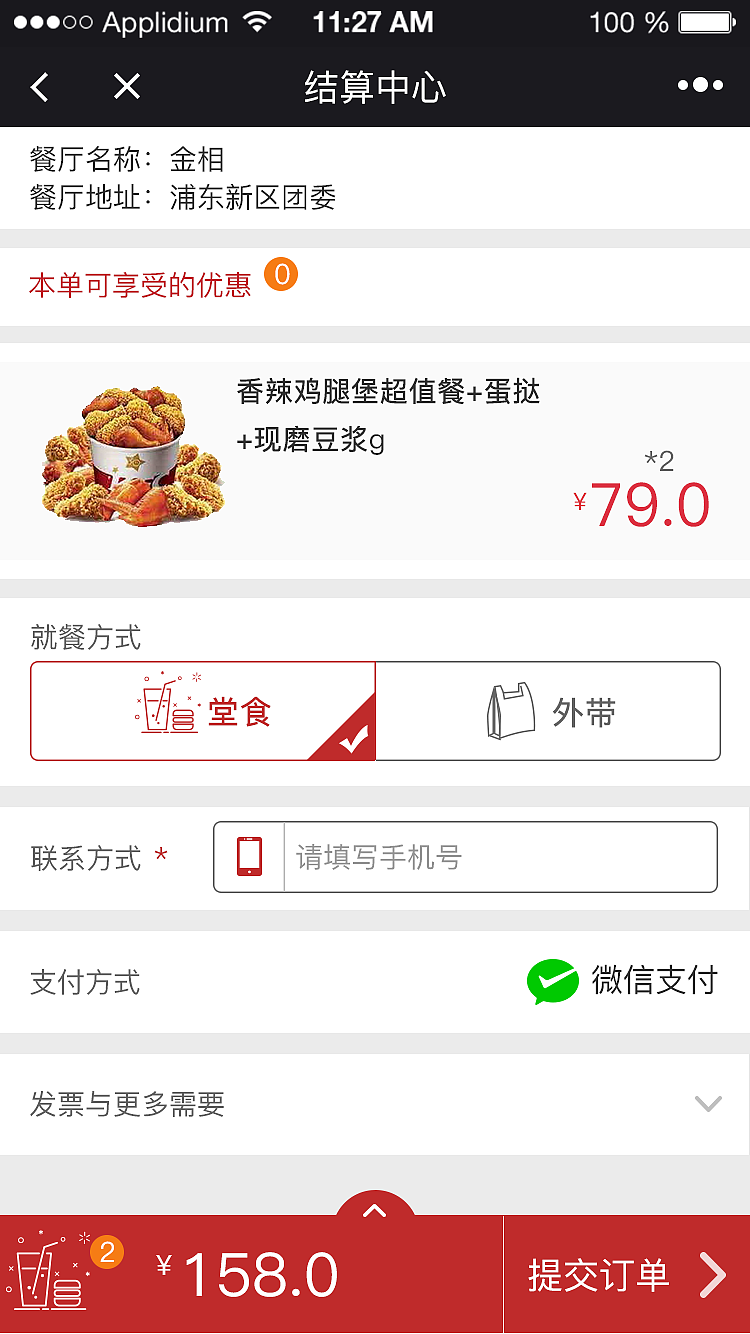The height and width of the screenshot is (1334, 750).
Task: Click the orange coupon count badge showing 0
Action: (281, 275)
